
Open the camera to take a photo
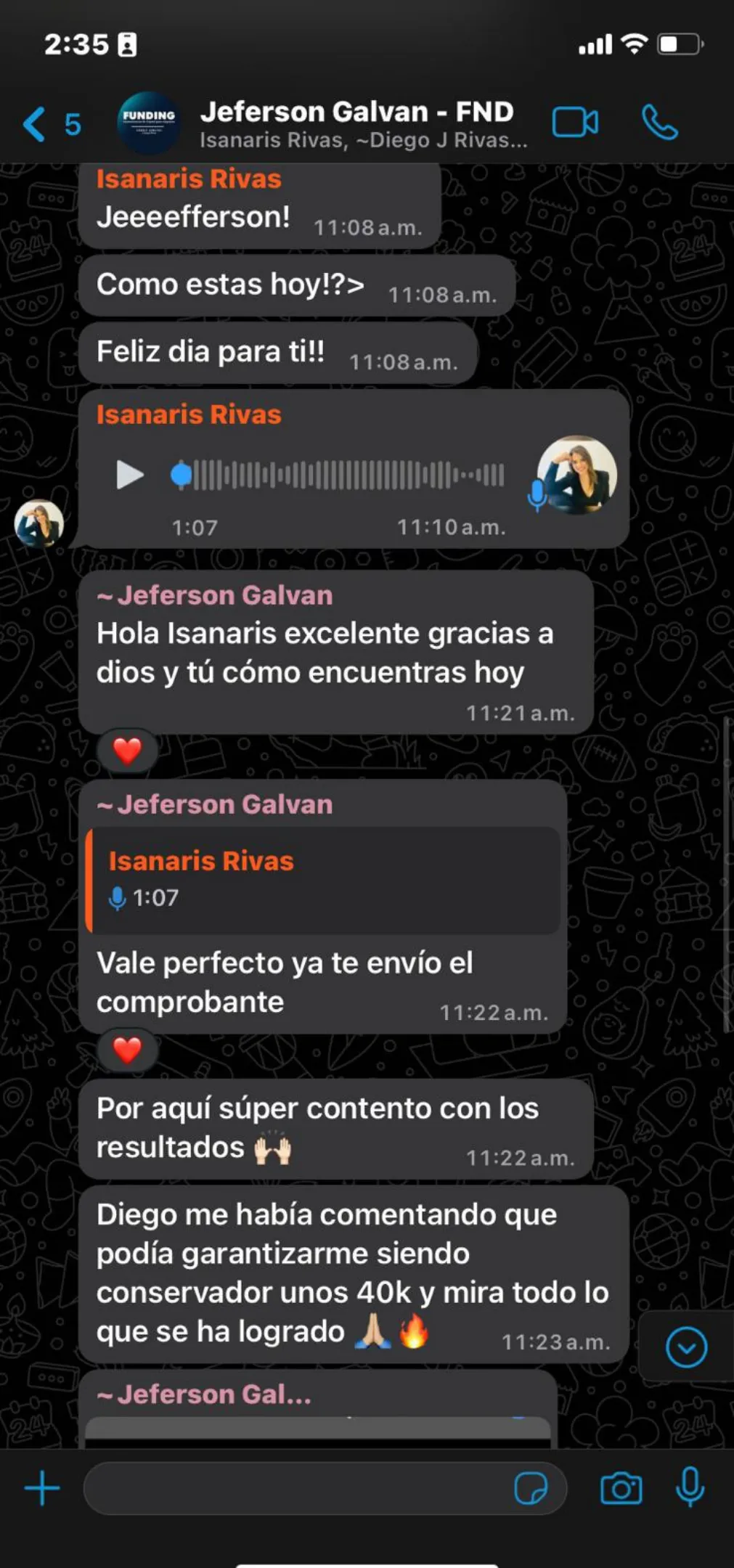coord(621,1488)
